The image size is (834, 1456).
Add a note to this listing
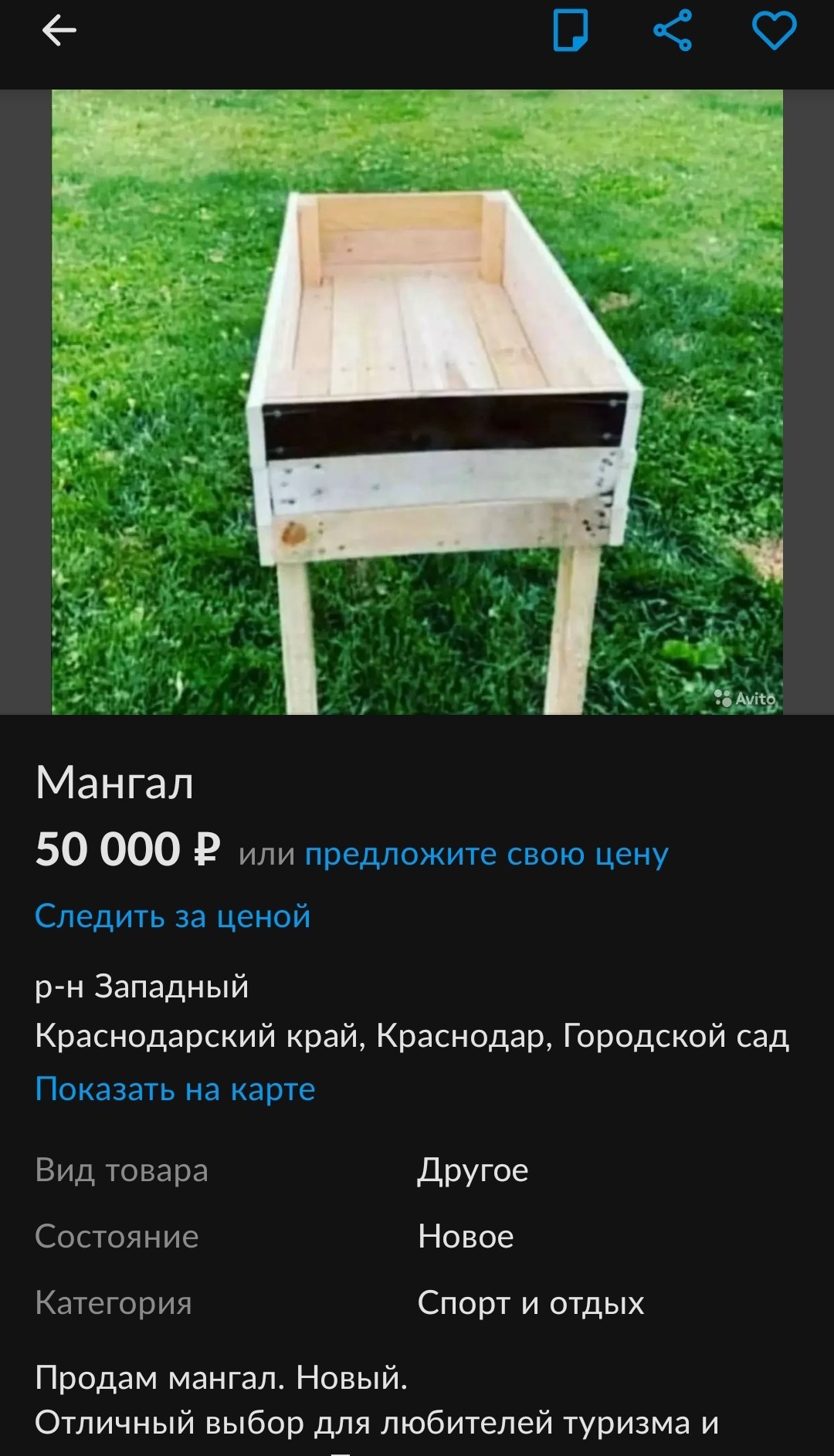pos(571,31)
